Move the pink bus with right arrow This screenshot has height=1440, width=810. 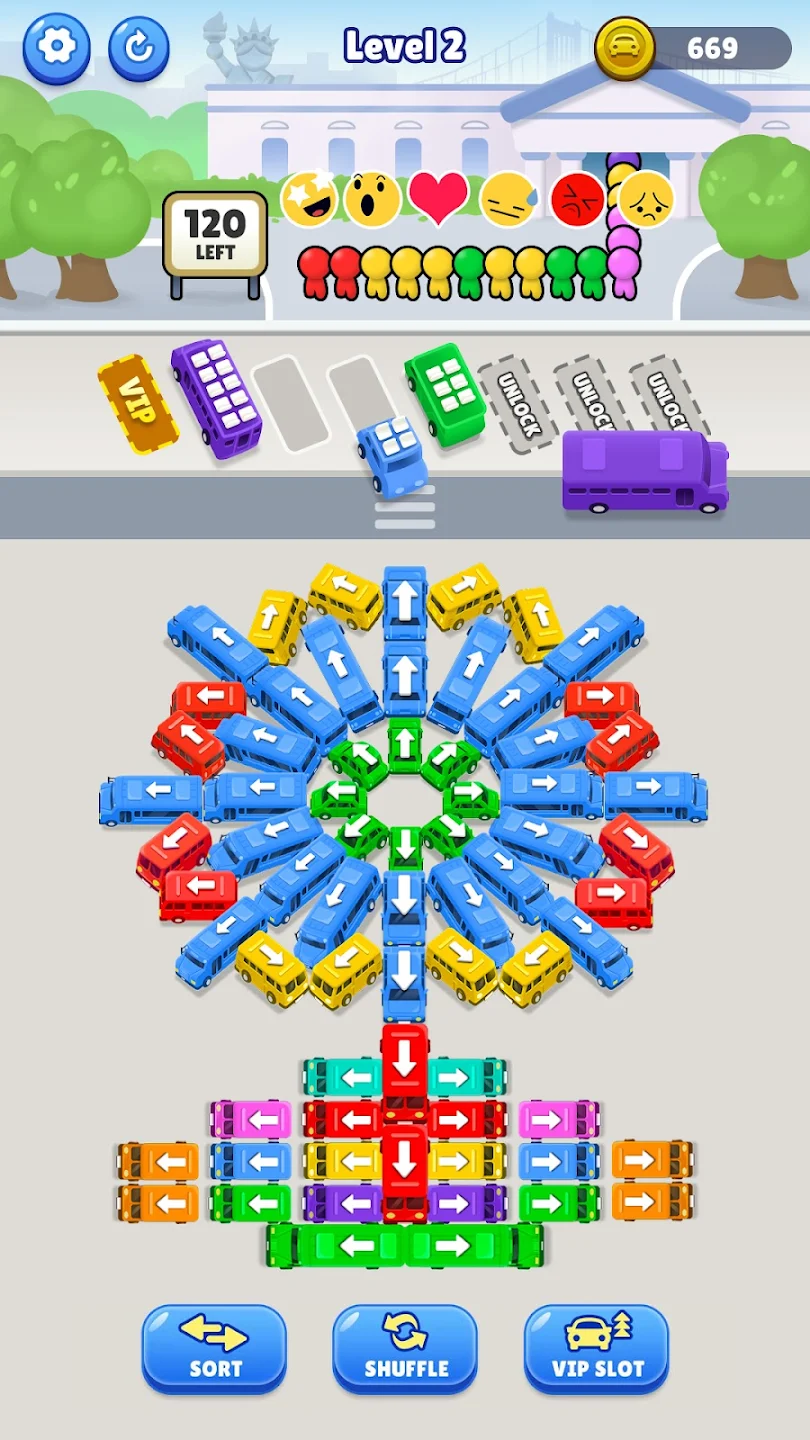click(x=558, y=1120)
